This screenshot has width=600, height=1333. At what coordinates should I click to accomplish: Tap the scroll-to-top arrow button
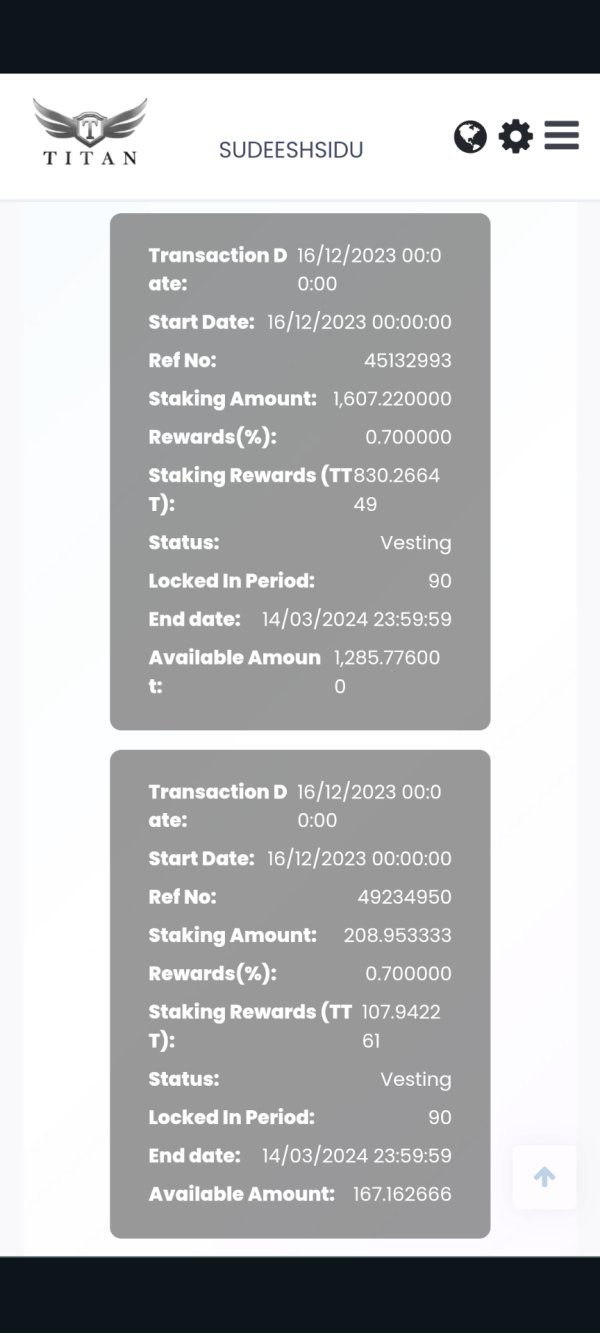pos(545,1177)
